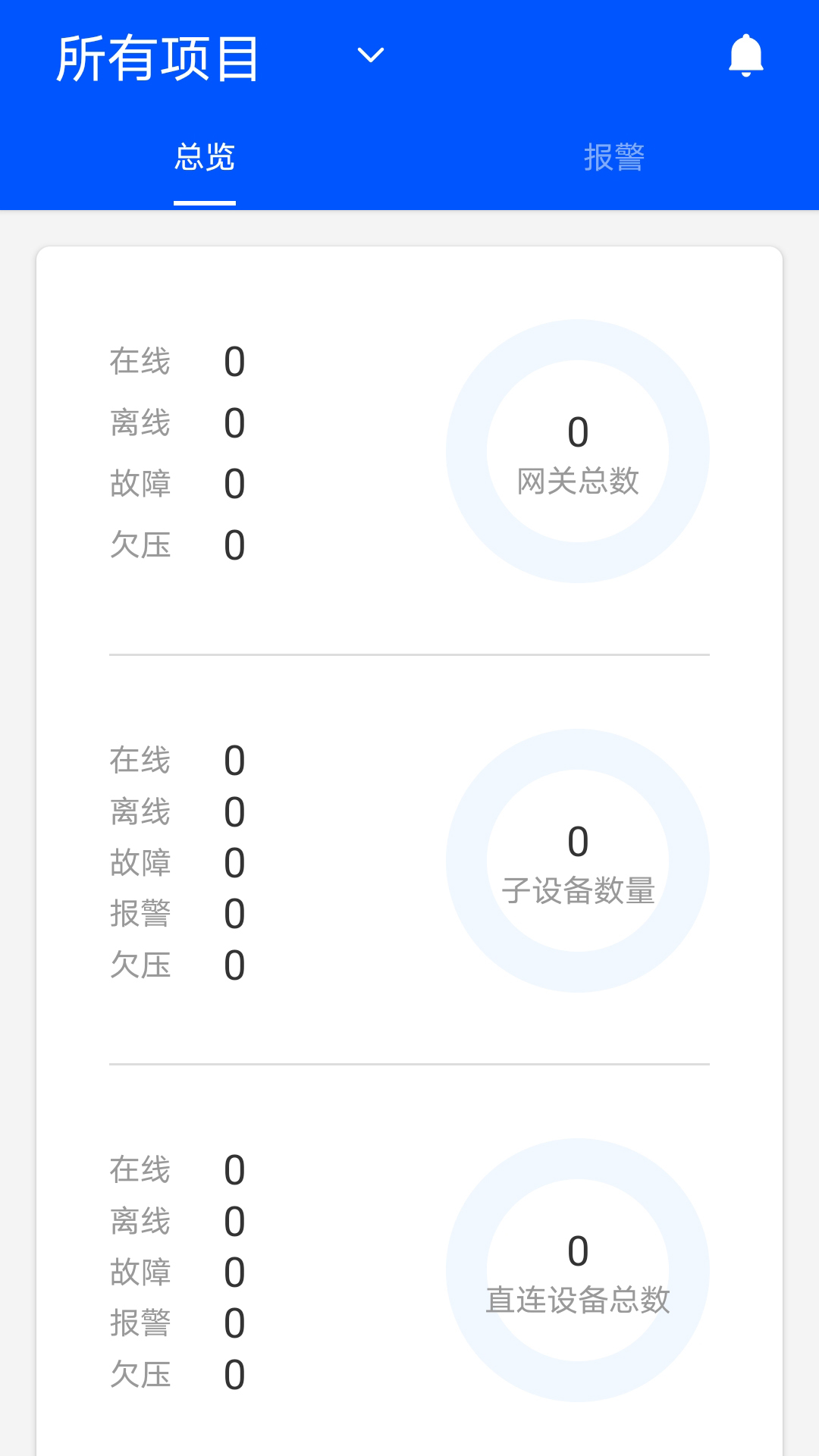Image resolution: width=819 pixels, height=1456 pixels.
Task: Click the 网关总数 text label
Action: 578,481
